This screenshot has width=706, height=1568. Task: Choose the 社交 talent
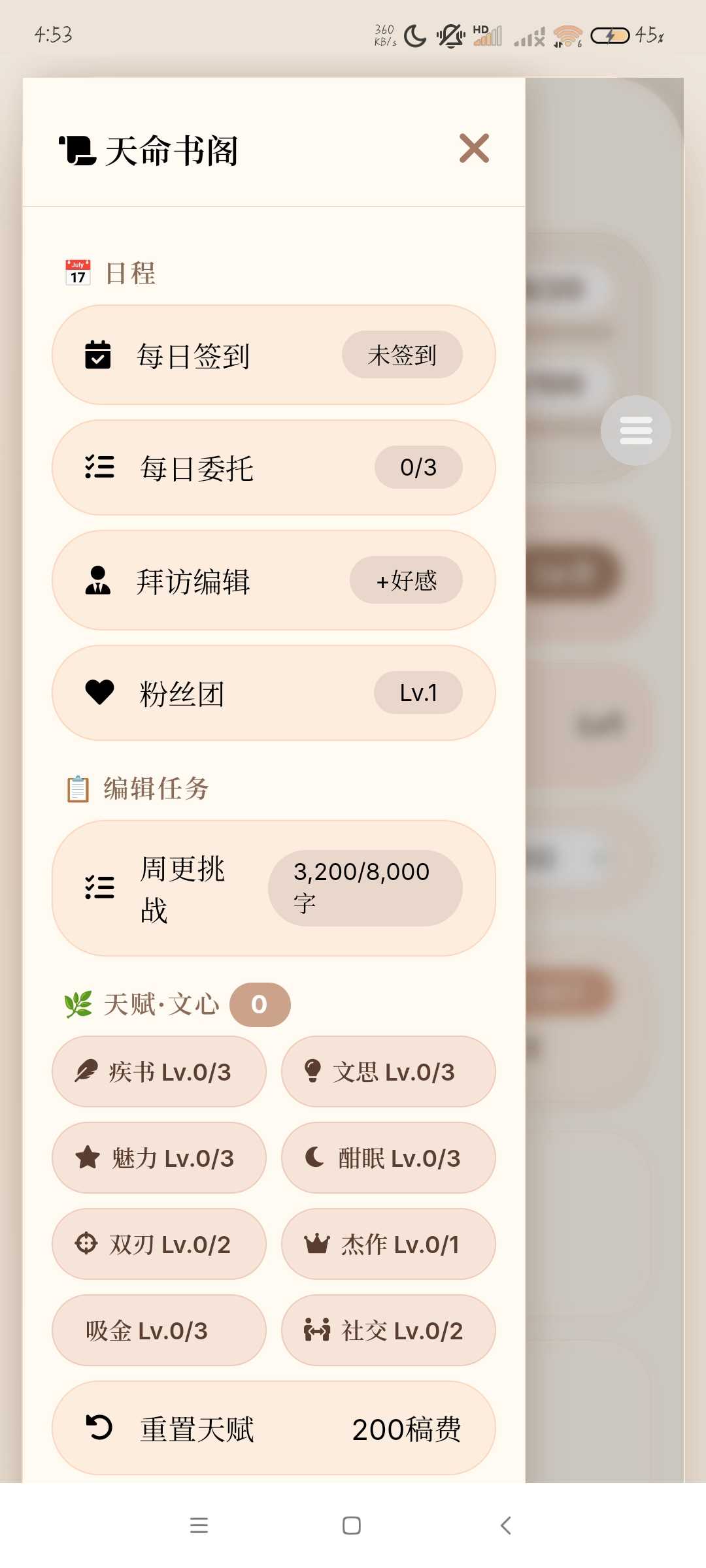[388, 1331]
